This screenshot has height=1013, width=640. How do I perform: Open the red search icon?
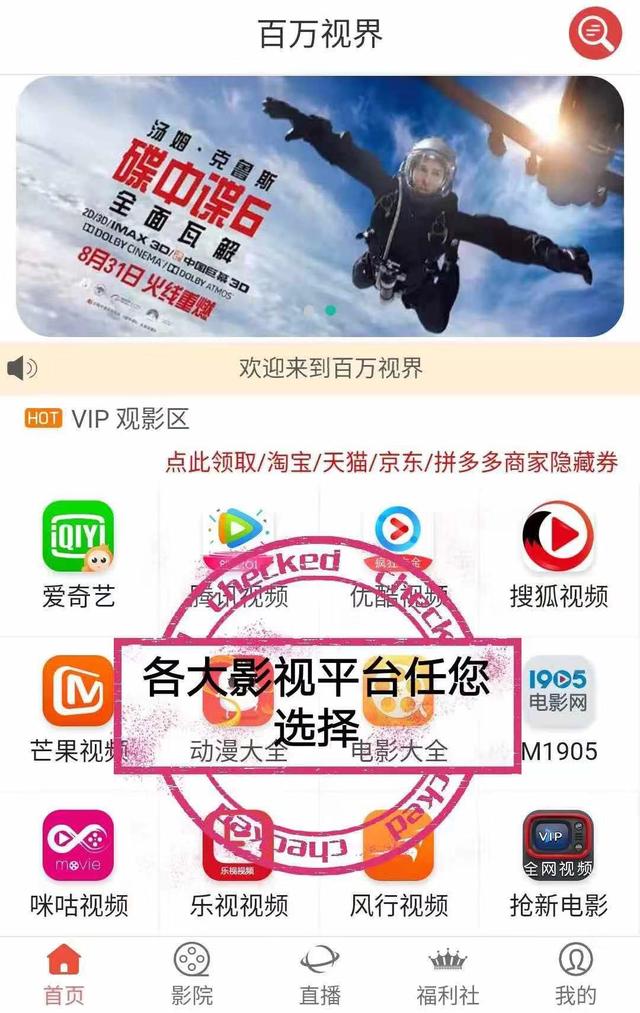click(595, 35)
